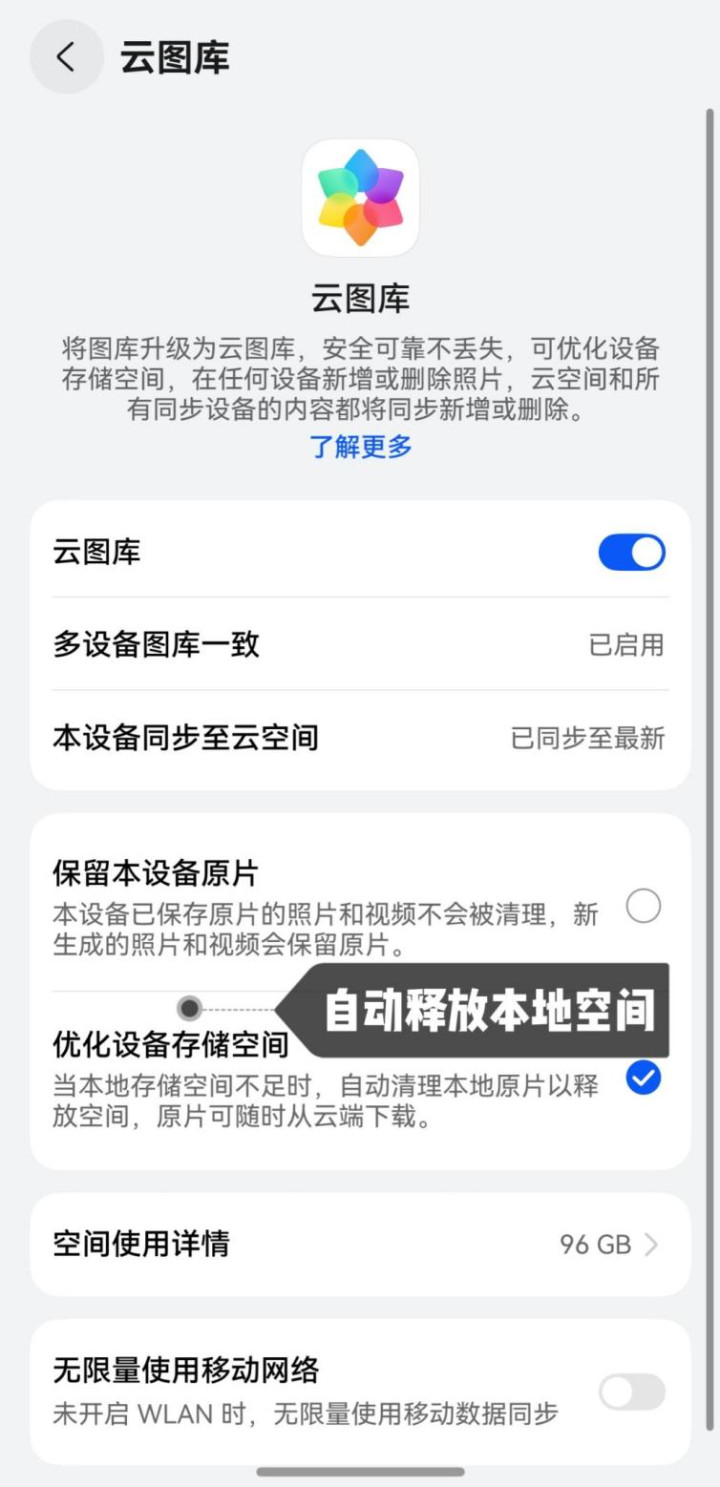Image resolution: width=720 pixels, height=1487 pixels.
Task: Go back from 云图库 page
Action: pos(66,57)
